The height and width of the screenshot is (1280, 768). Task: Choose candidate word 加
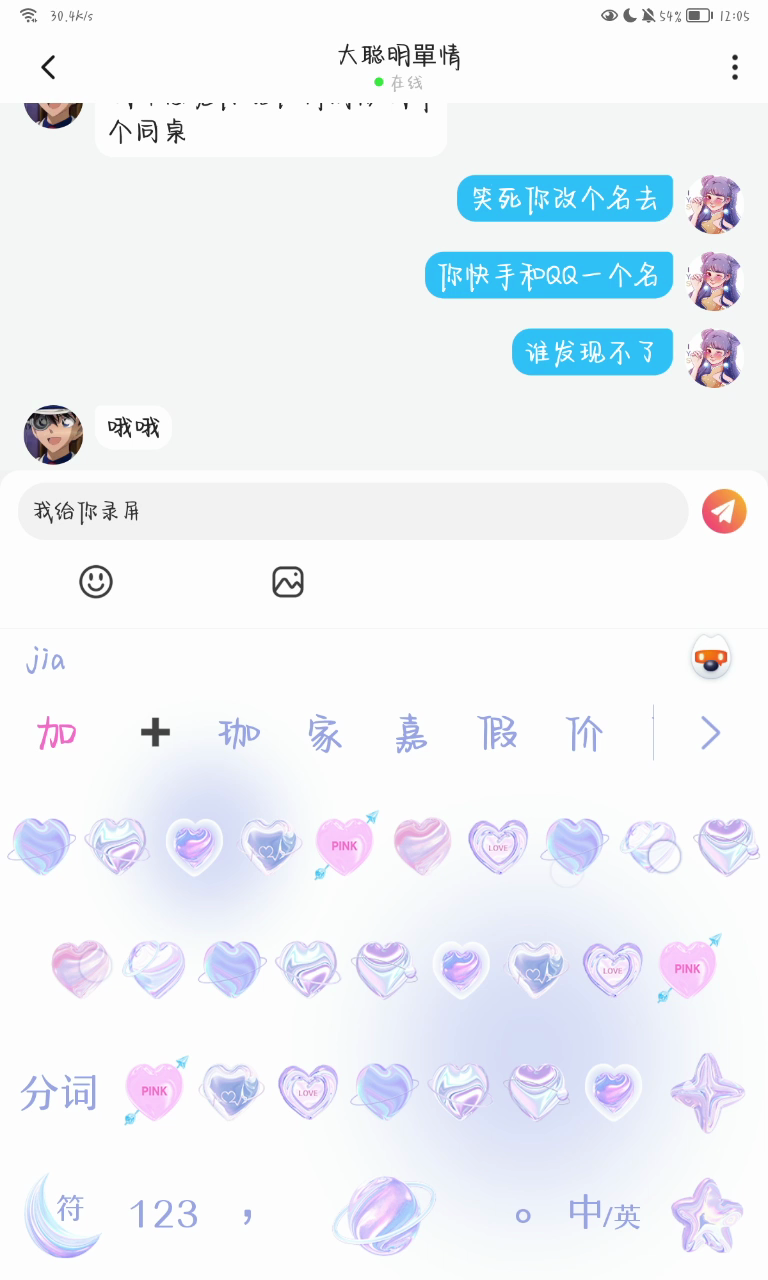57,734
